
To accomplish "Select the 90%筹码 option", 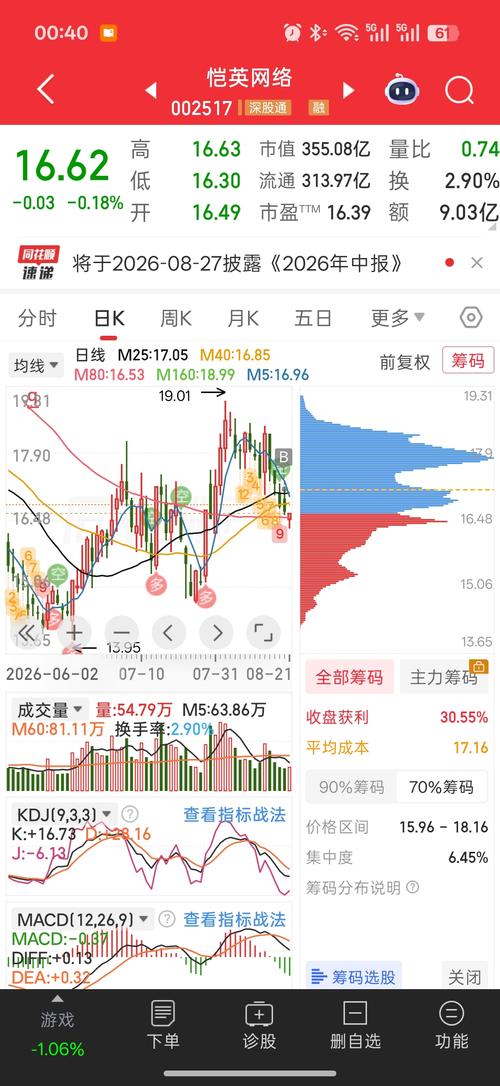I will click(x=351, y=787).
